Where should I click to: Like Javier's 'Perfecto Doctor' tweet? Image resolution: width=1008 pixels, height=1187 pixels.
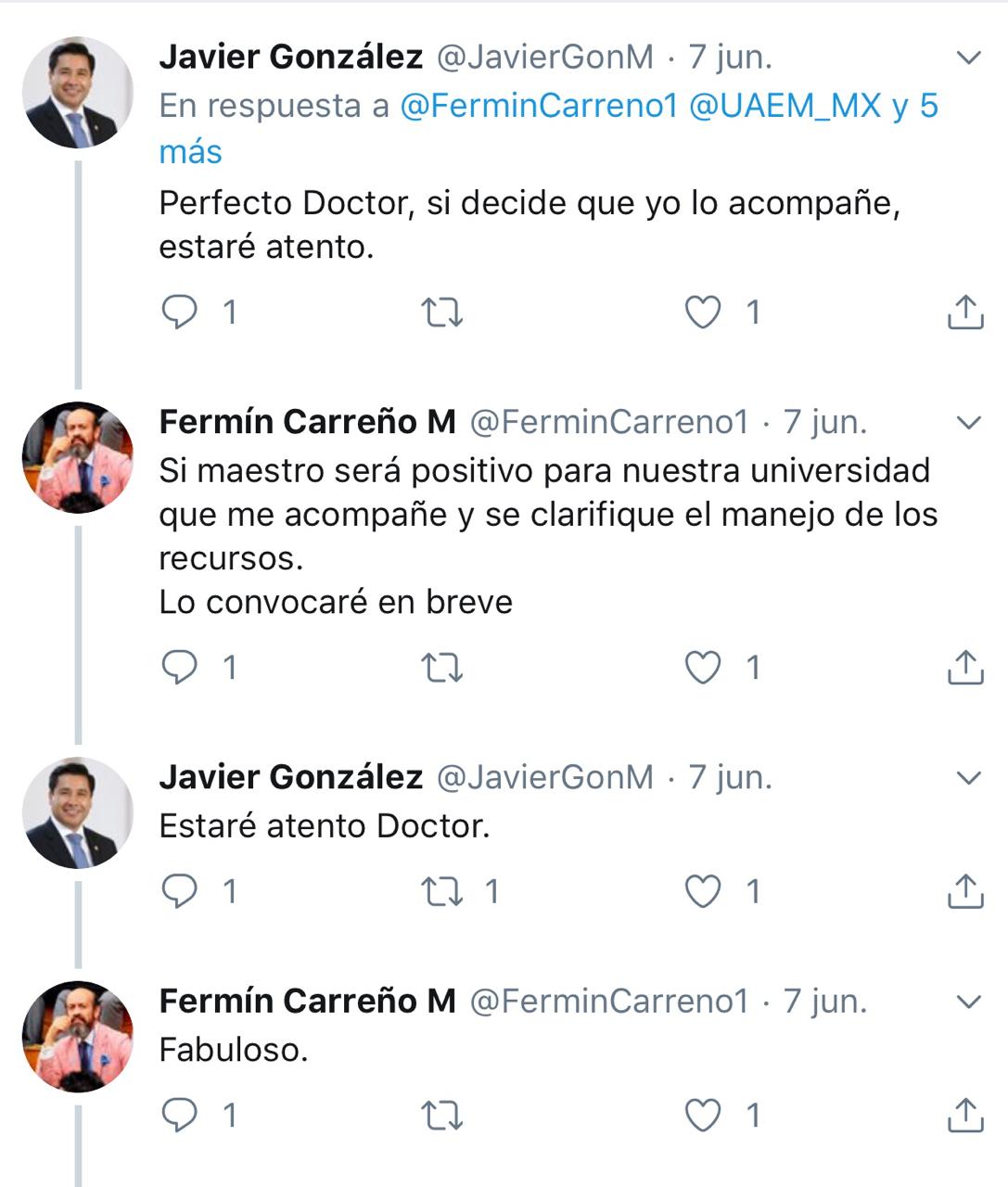(x=703, y=313)
